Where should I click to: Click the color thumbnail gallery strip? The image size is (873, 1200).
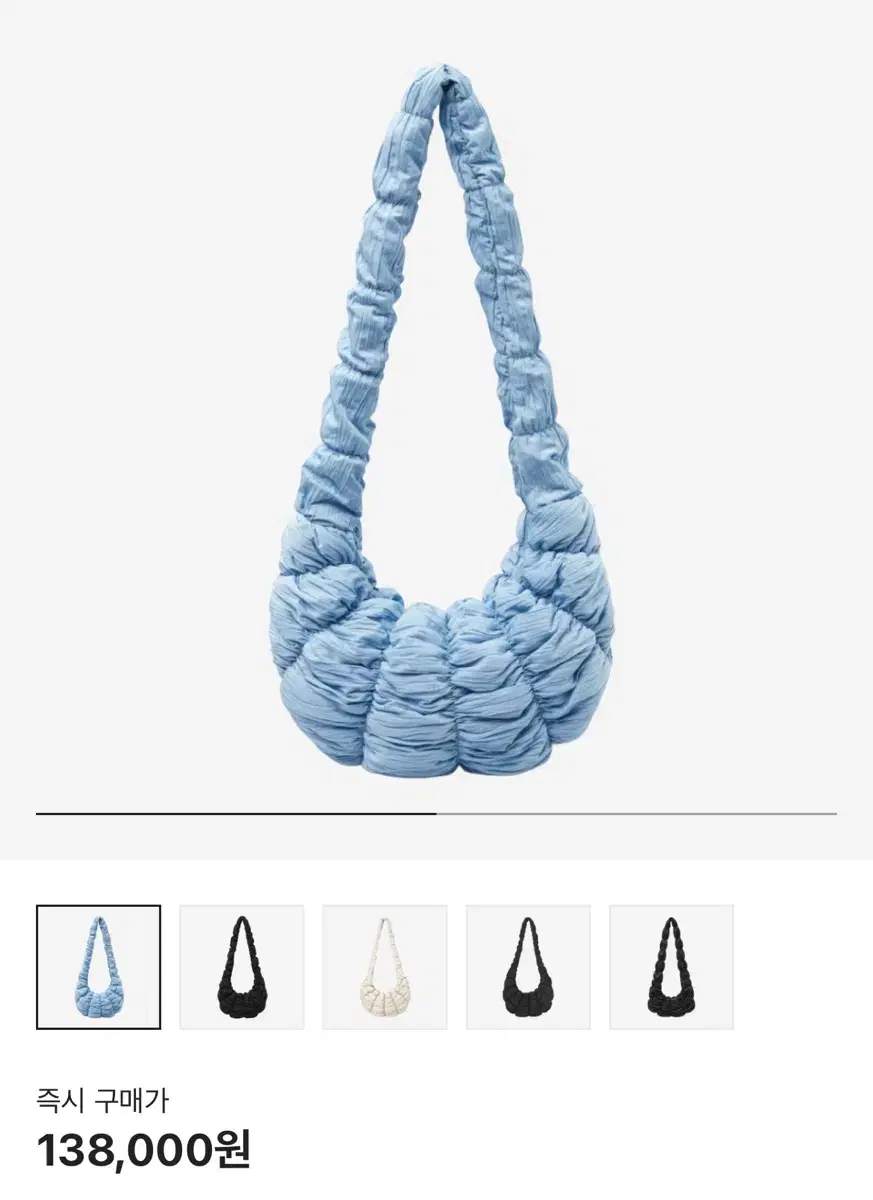[x=387, y=965]
